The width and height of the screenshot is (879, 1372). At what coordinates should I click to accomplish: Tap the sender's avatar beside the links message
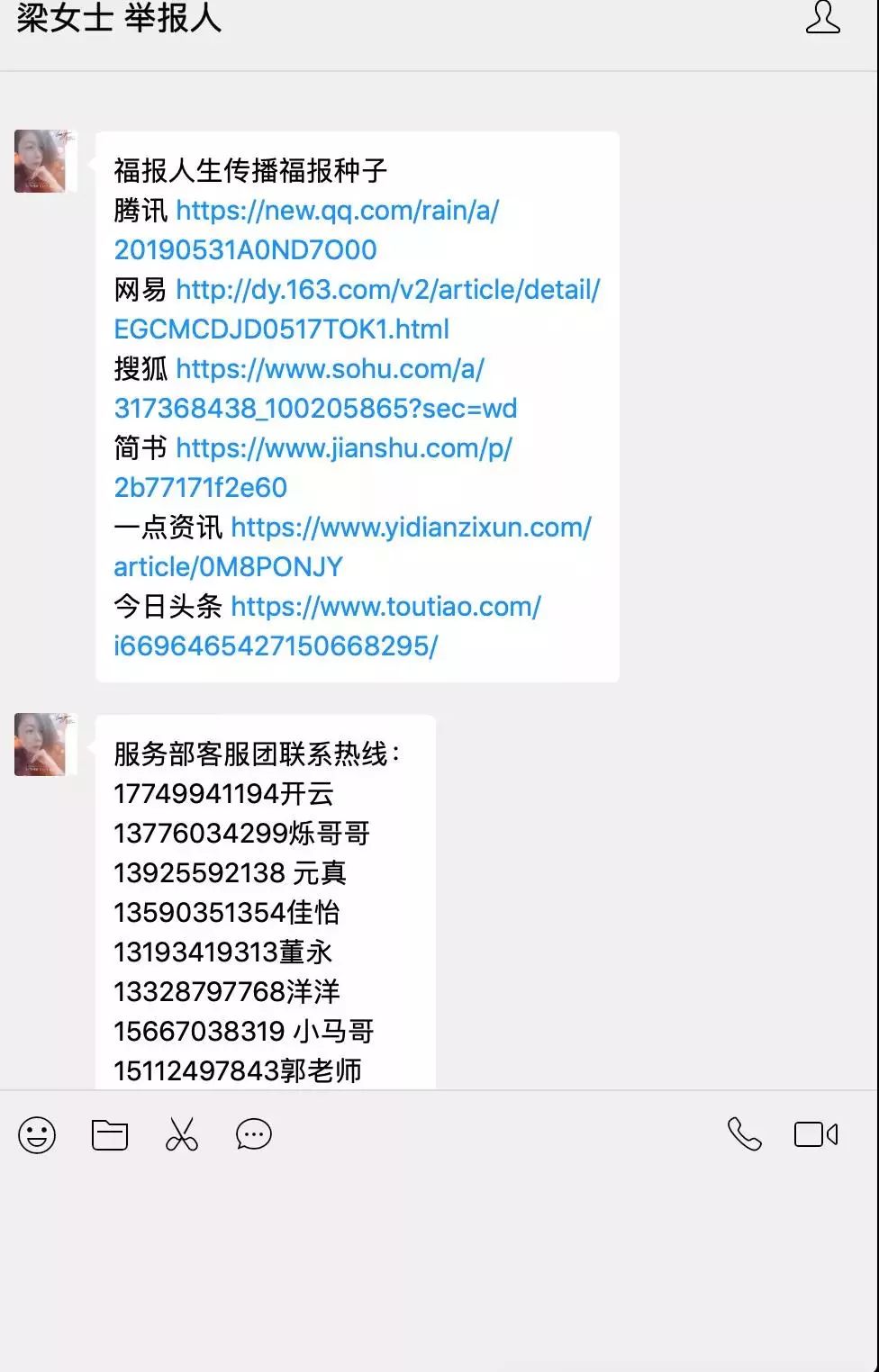tap(41, 161)
